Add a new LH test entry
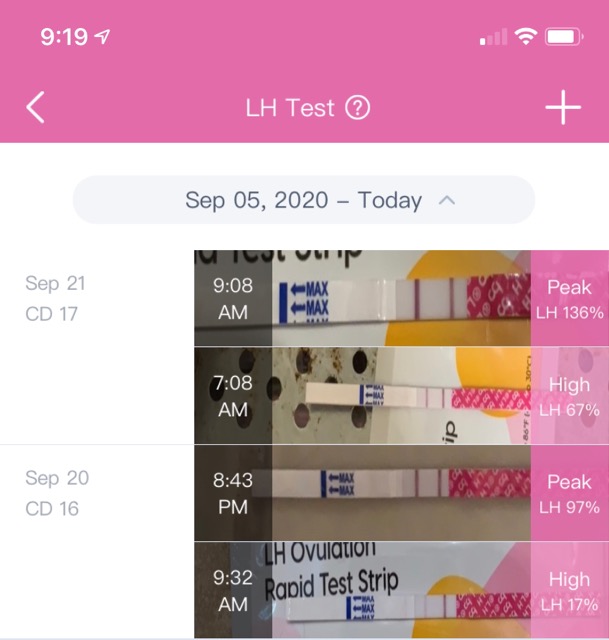The height and width of the screenshot is (640, 609). (563, 107)
